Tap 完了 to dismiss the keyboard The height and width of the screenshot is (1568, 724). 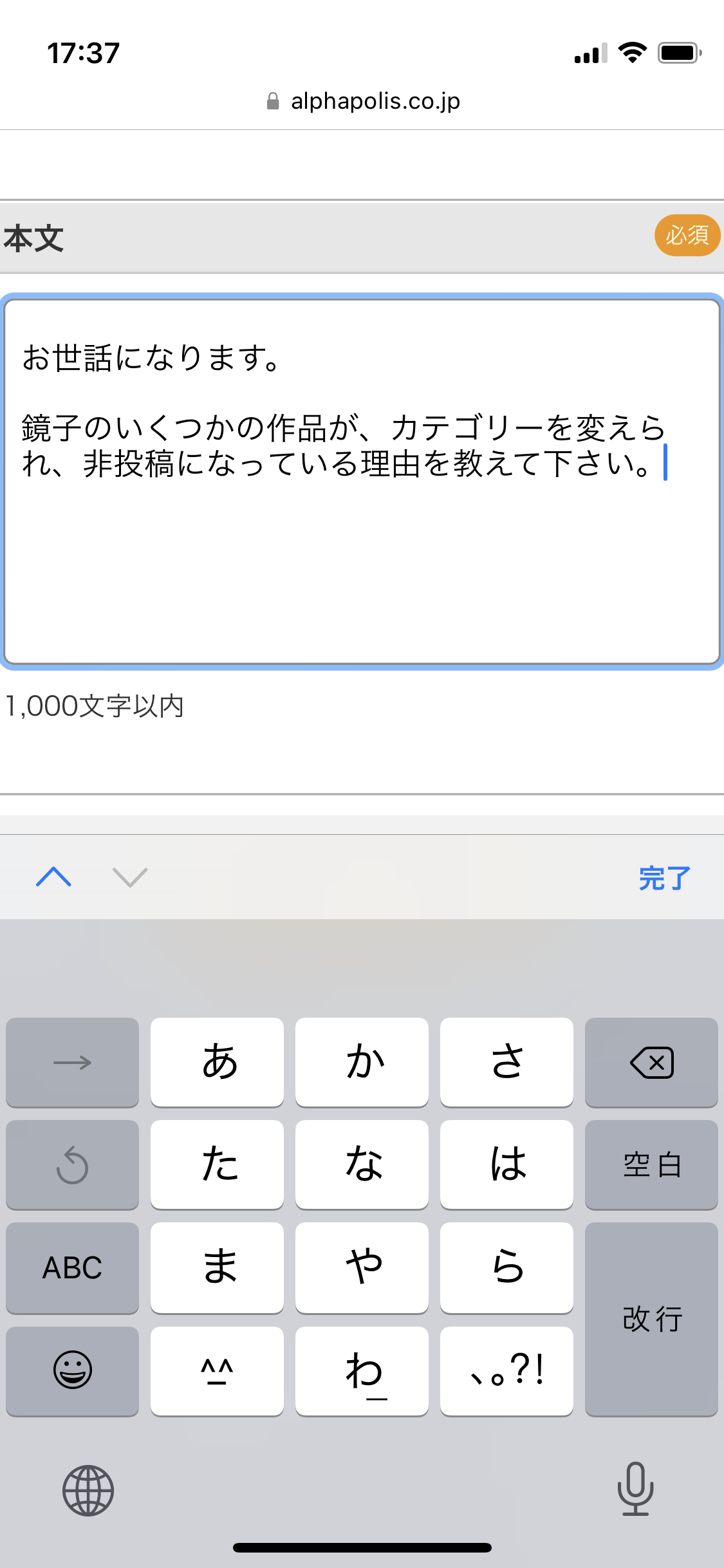point(664,878)
